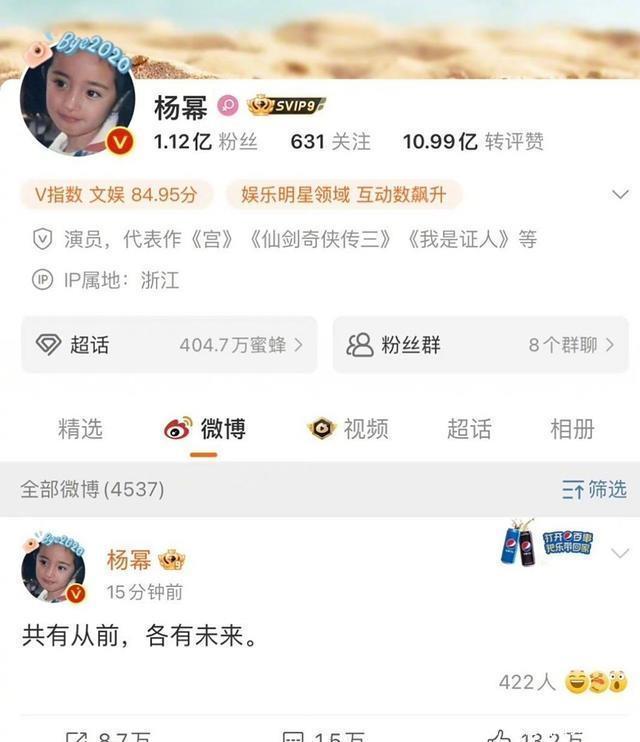The width and height of the screenshot is (640, 742).
Task: Select the 微博 tab
Action: [x=205, y=430]
